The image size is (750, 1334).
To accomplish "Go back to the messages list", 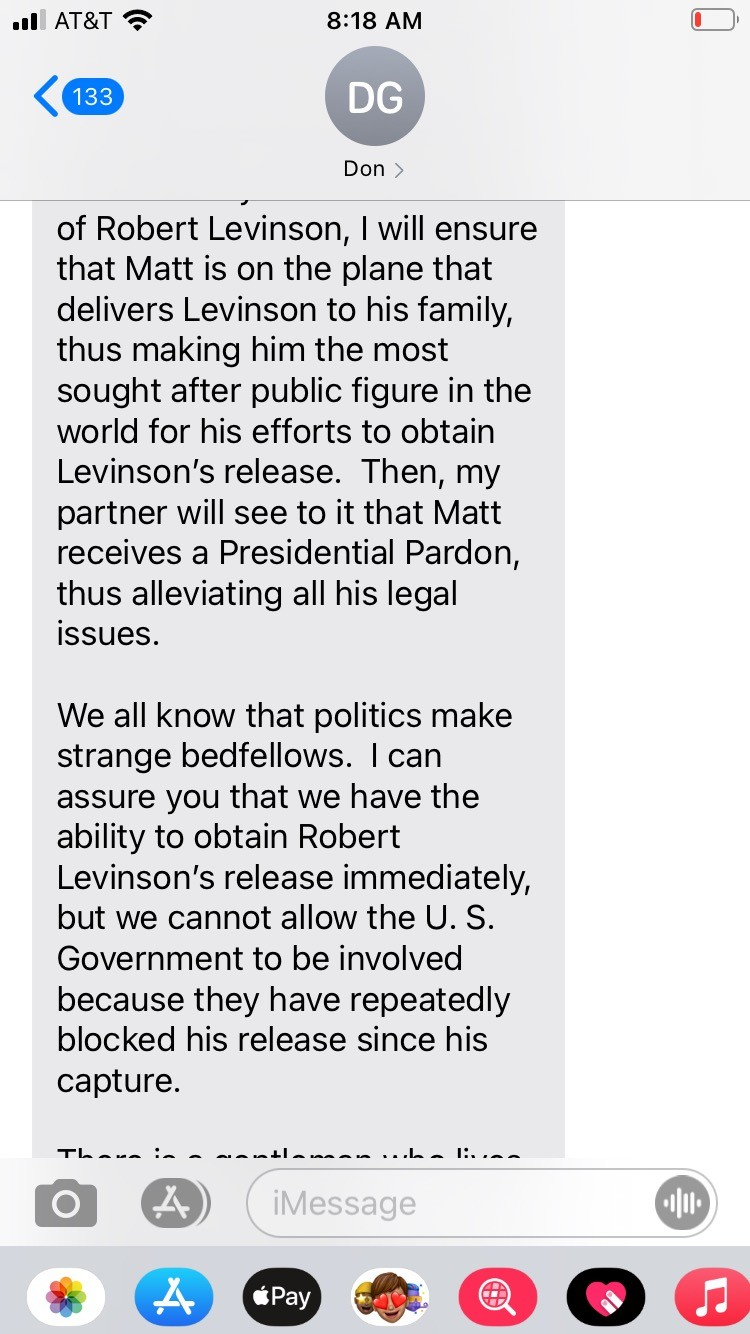I will 78,96.
